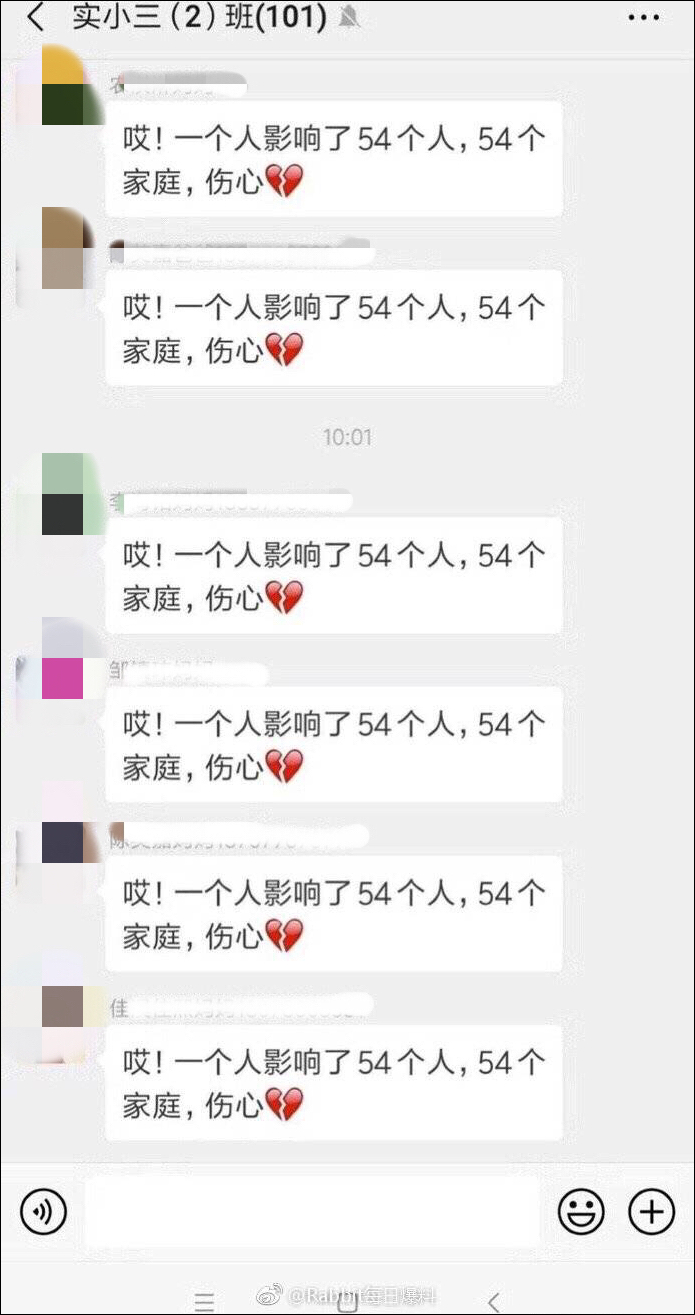Open the chat overflow menu
Viewport: 695px width, 1315px height.
[643, 18]
